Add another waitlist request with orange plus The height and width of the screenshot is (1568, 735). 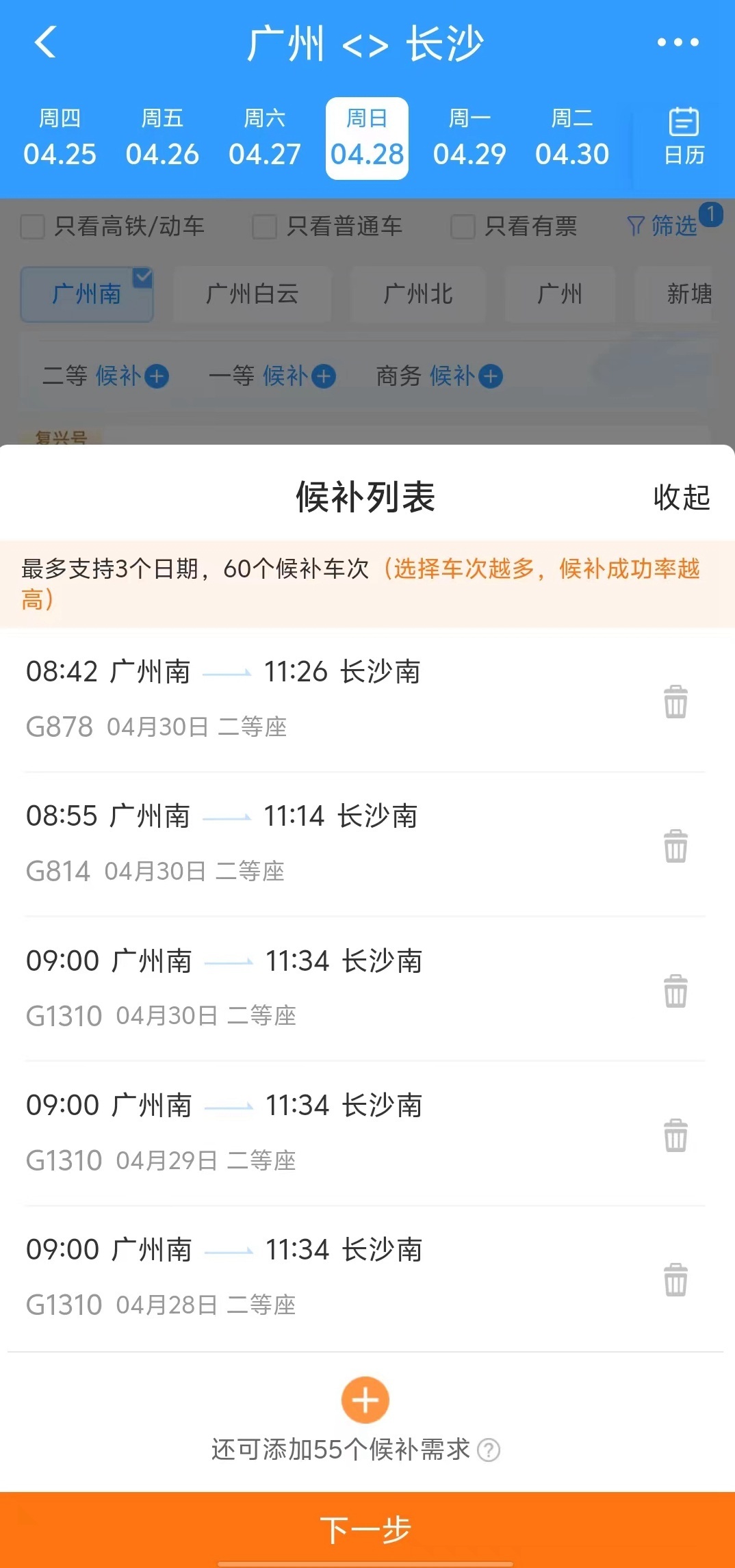pyautogui.click(x=365, y=1400)
